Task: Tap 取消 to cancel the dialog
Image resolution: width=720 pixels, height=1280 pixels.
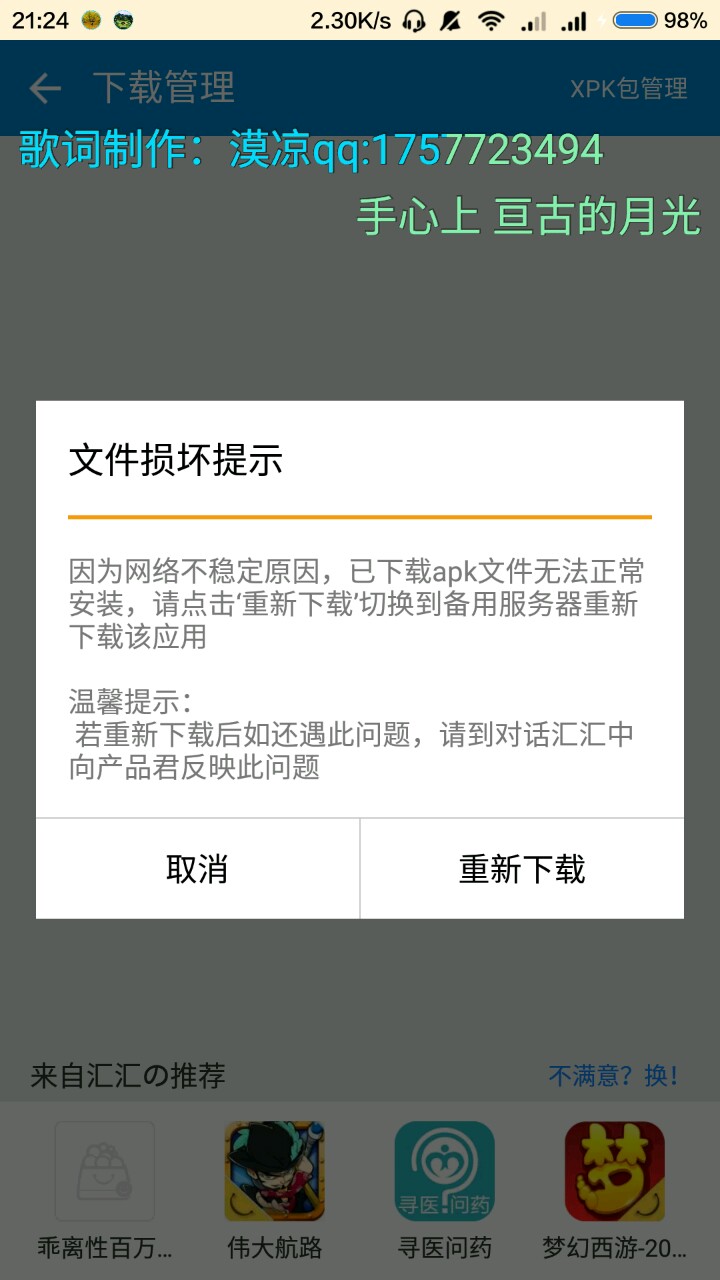Action: [x=198, y=868]
